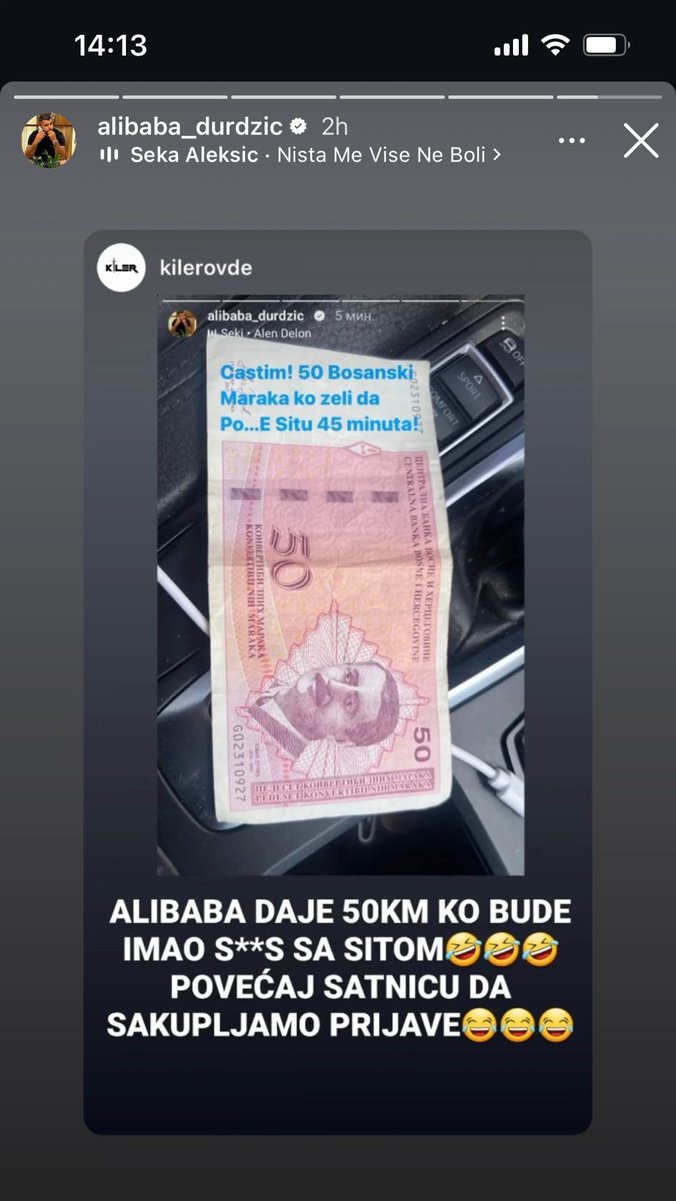Open alibaba_durdzic profile picture
The image size is (676, 1201).
click(49, 141)
